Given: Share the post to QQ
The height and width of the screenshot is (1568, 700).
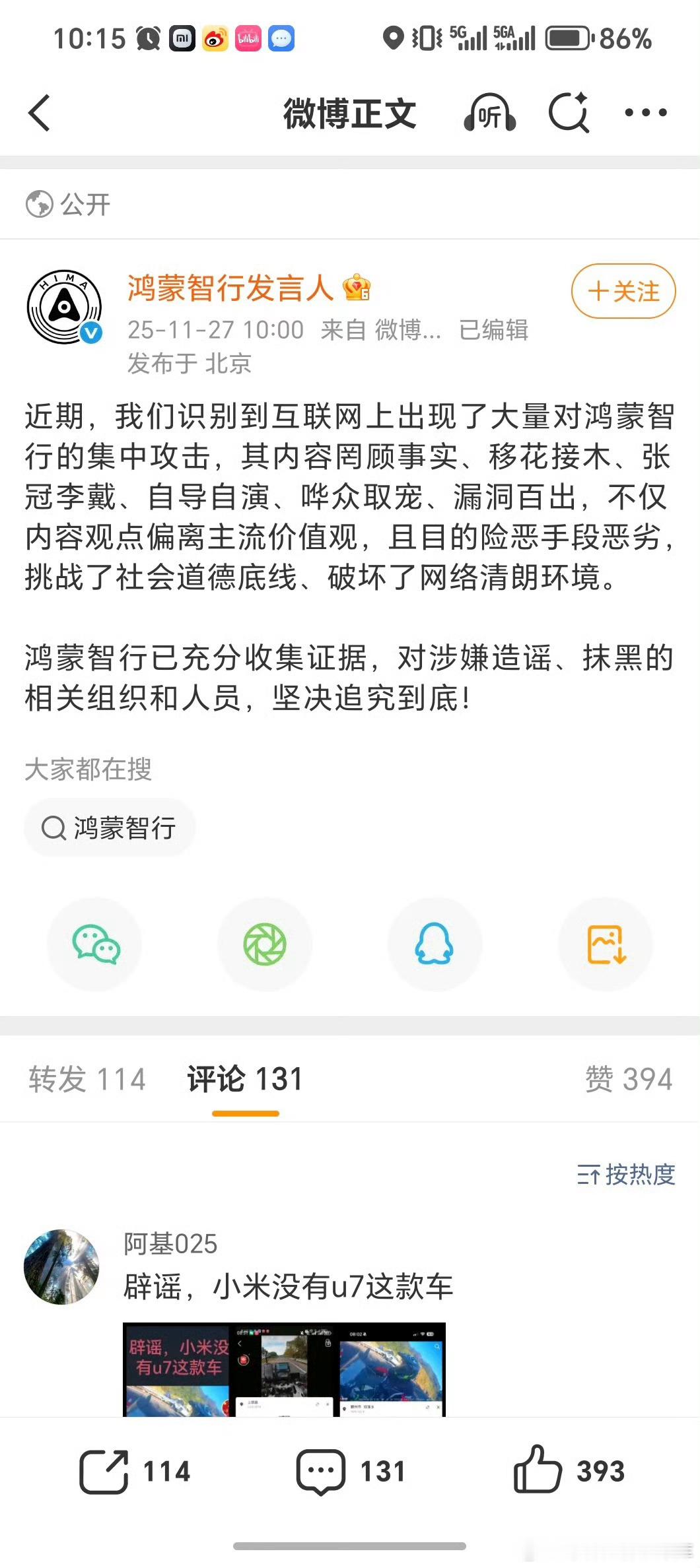Looking at the screenshot, I should 435,945.
